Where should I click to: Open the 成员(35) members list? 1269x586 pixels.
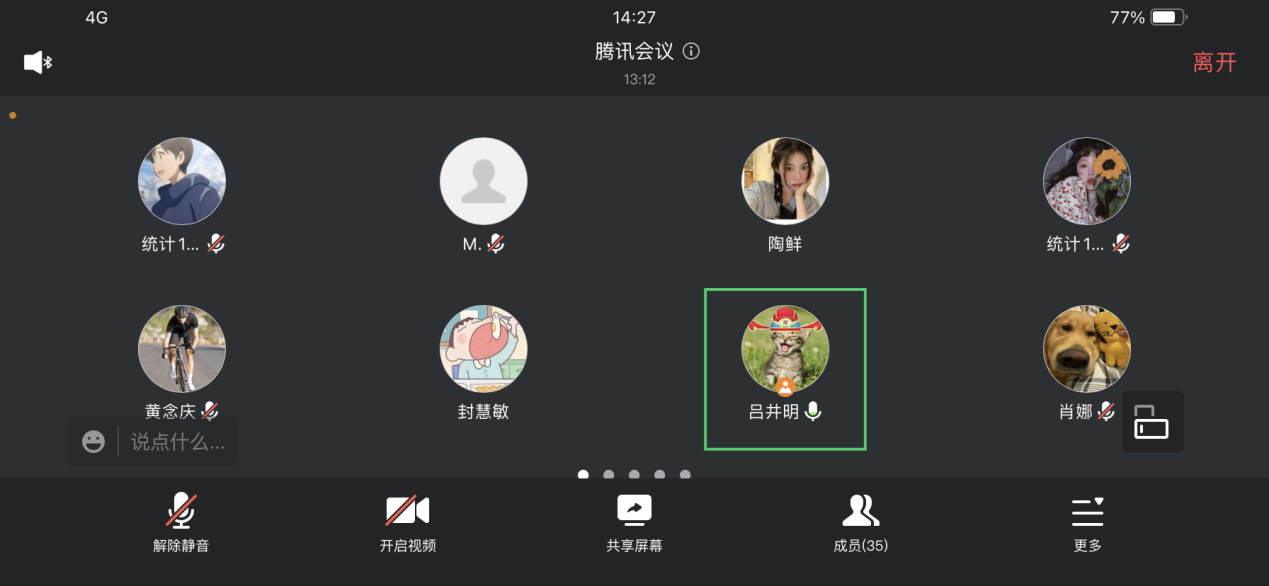click(x=860, y=522)
